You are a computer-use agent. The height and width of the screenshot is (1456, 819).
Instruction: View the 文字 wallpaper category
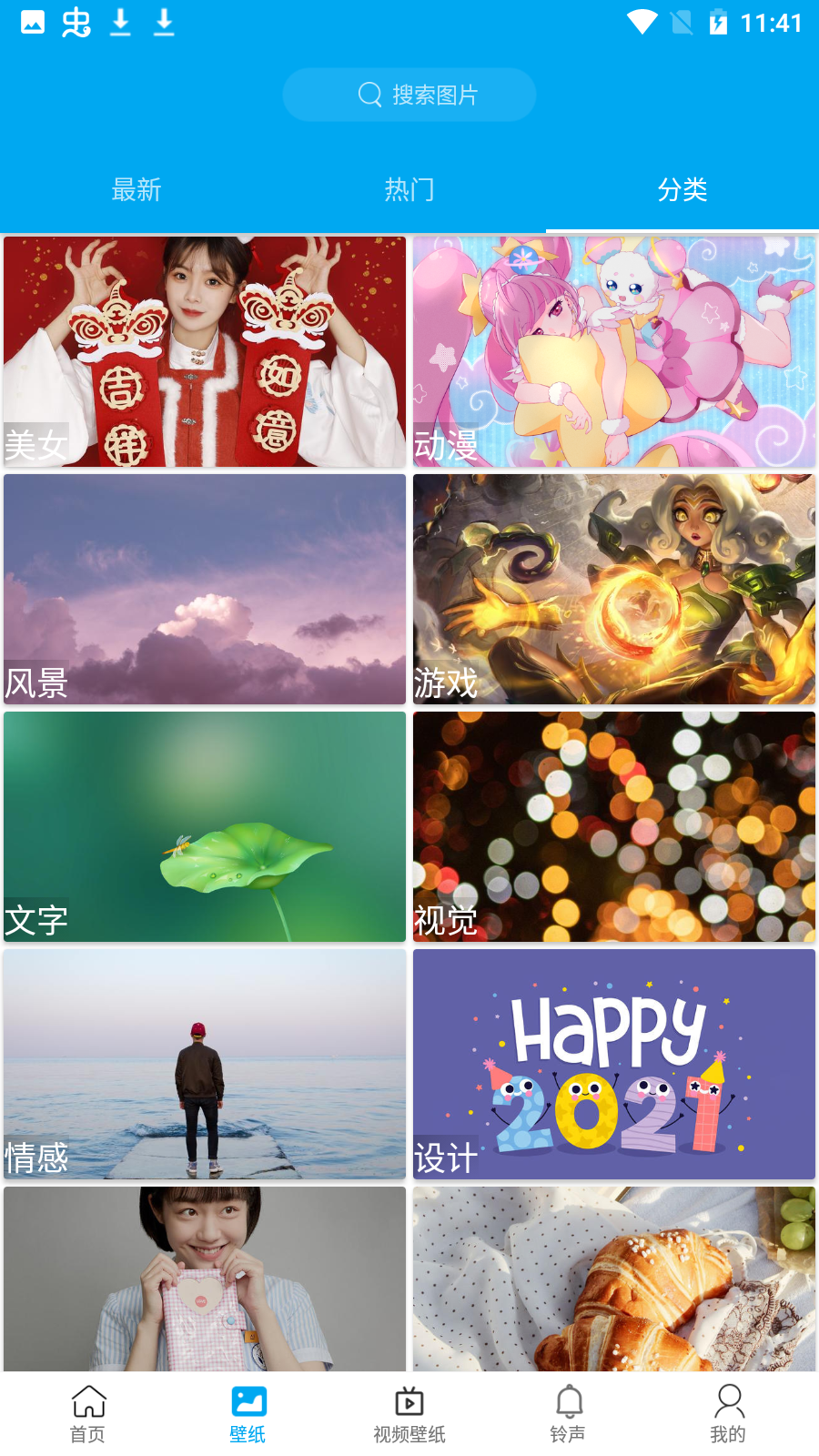(x=205, y=827)
